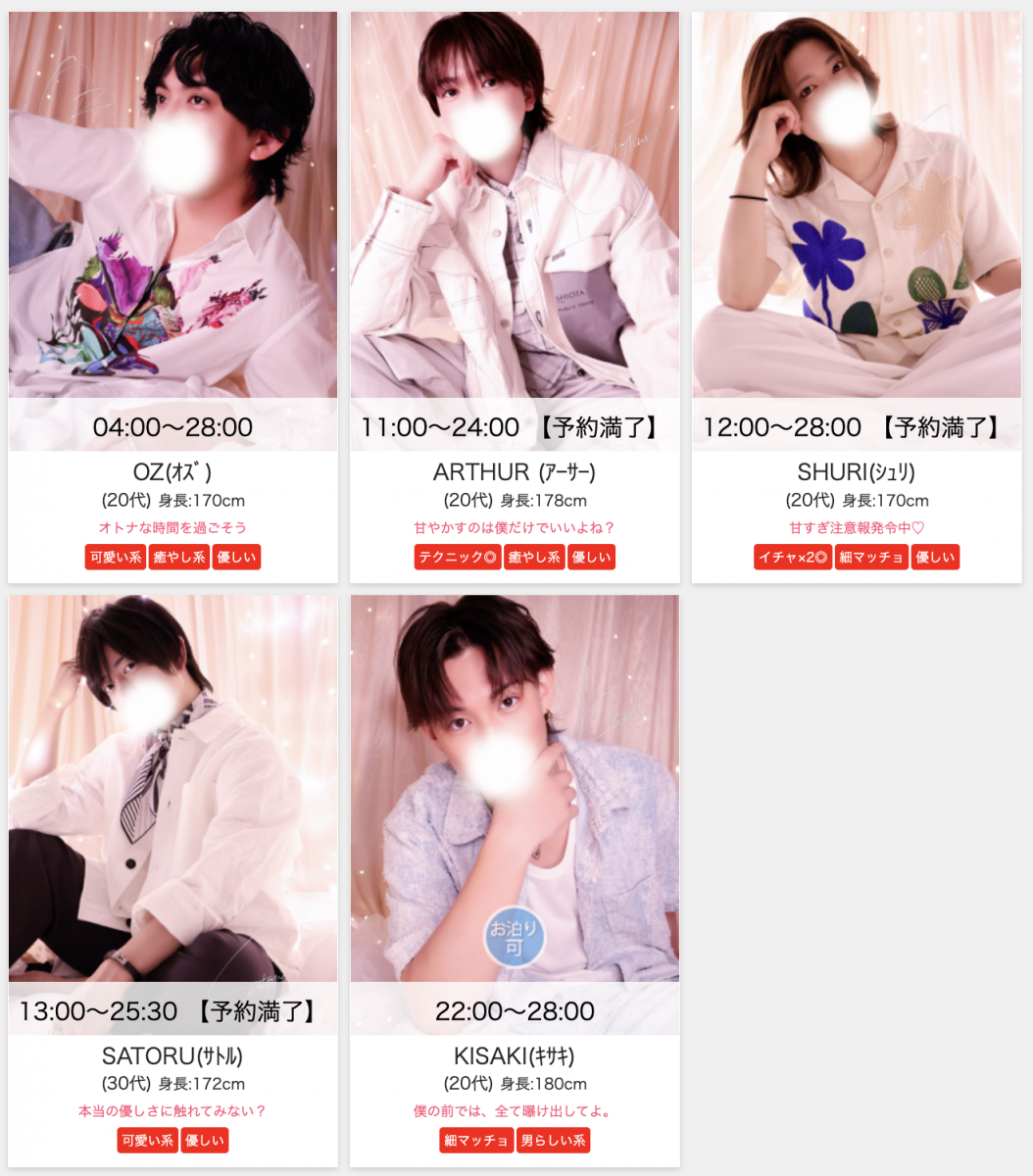Tap the テクニック◎ tag on ARTHUR's card
This screenshot has height=1176, width=1033.
click(458, 558)
